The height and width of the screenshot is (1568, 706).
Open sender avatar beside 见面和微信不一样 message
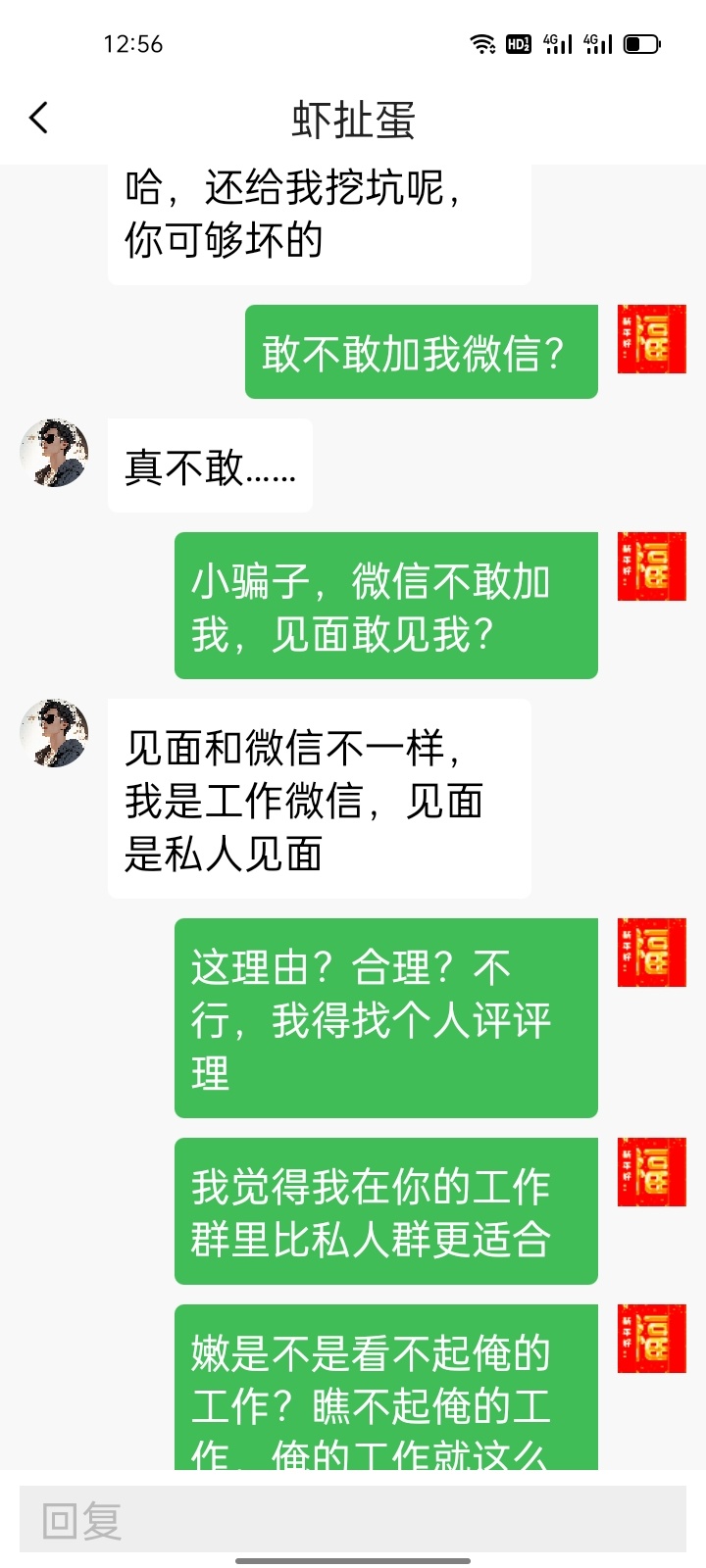click(54, 733)
